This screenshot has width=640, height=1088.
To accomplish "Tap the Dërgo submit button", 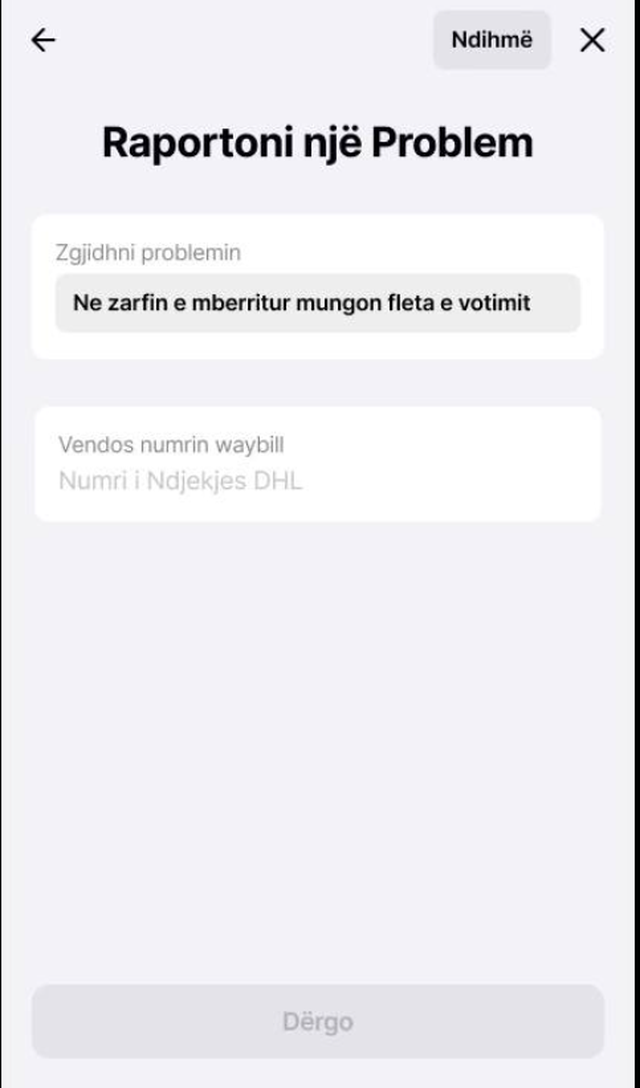I will tap(317, 1022).
